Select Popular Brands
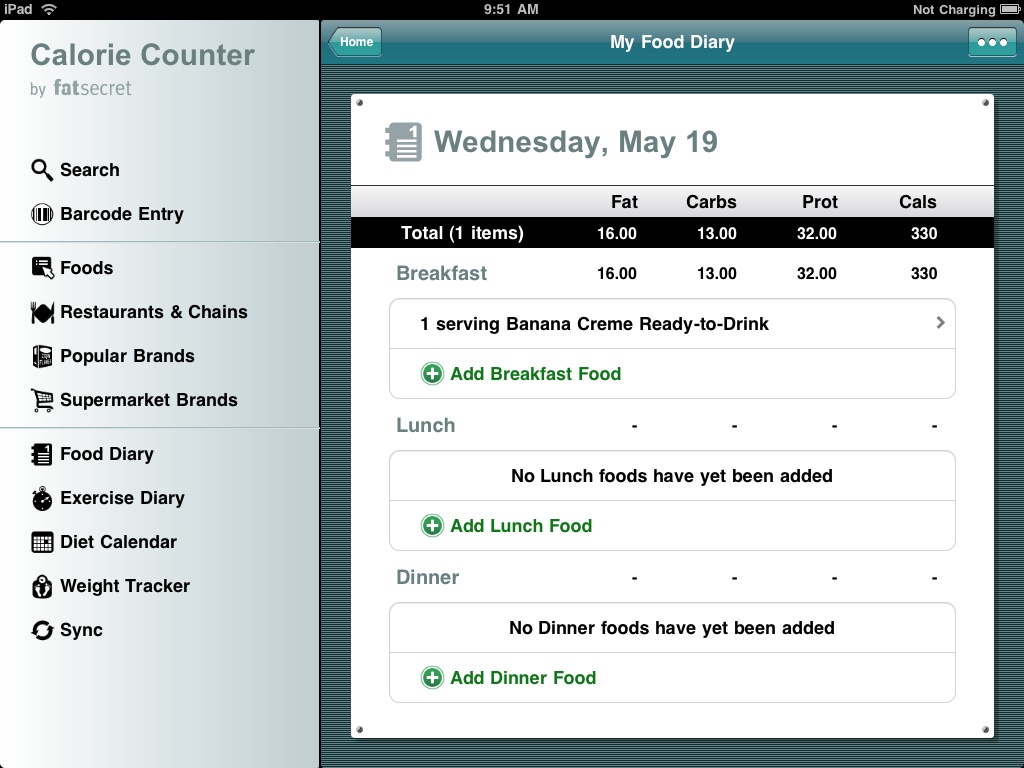The height and width of the screenshot is (768, 1024). [126, 356]
